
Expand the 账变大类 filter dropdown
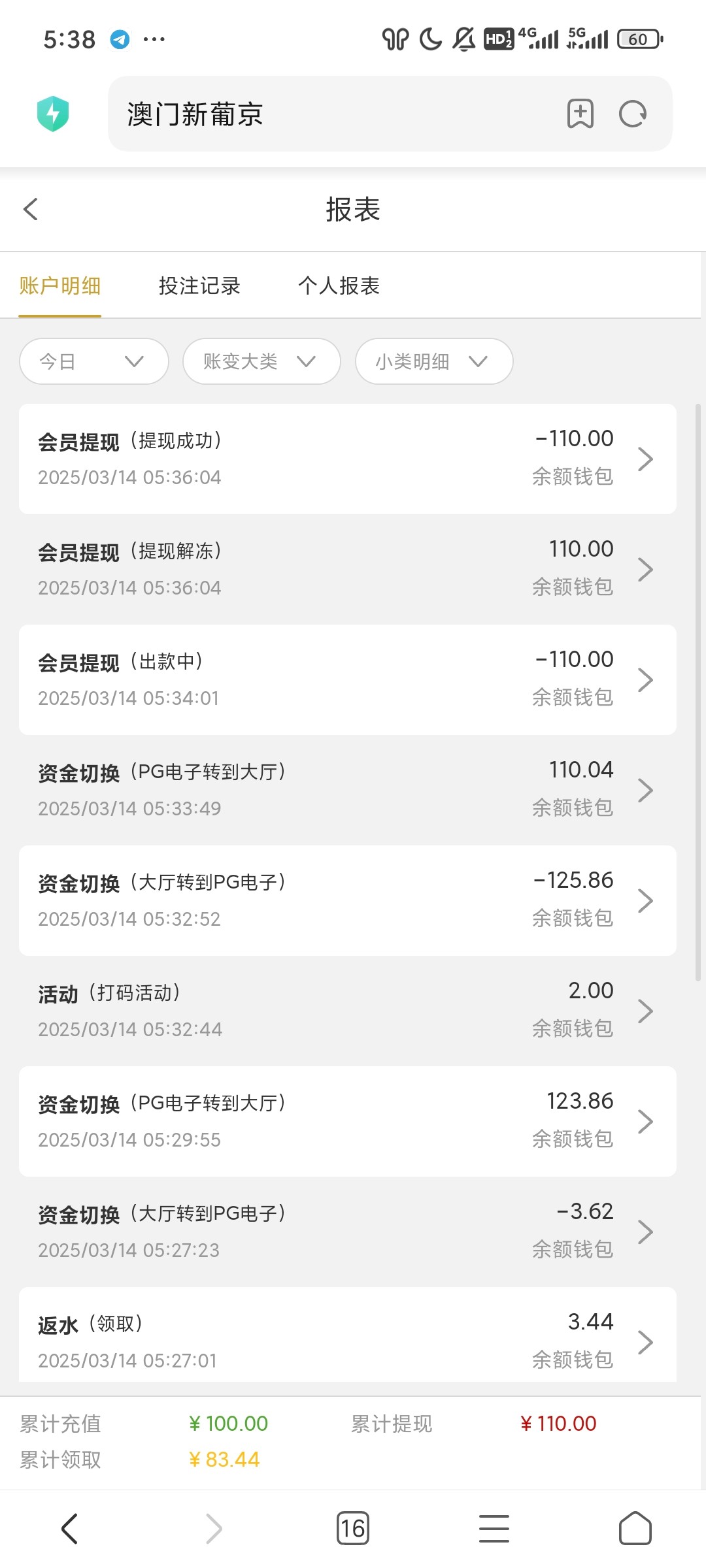261,361
